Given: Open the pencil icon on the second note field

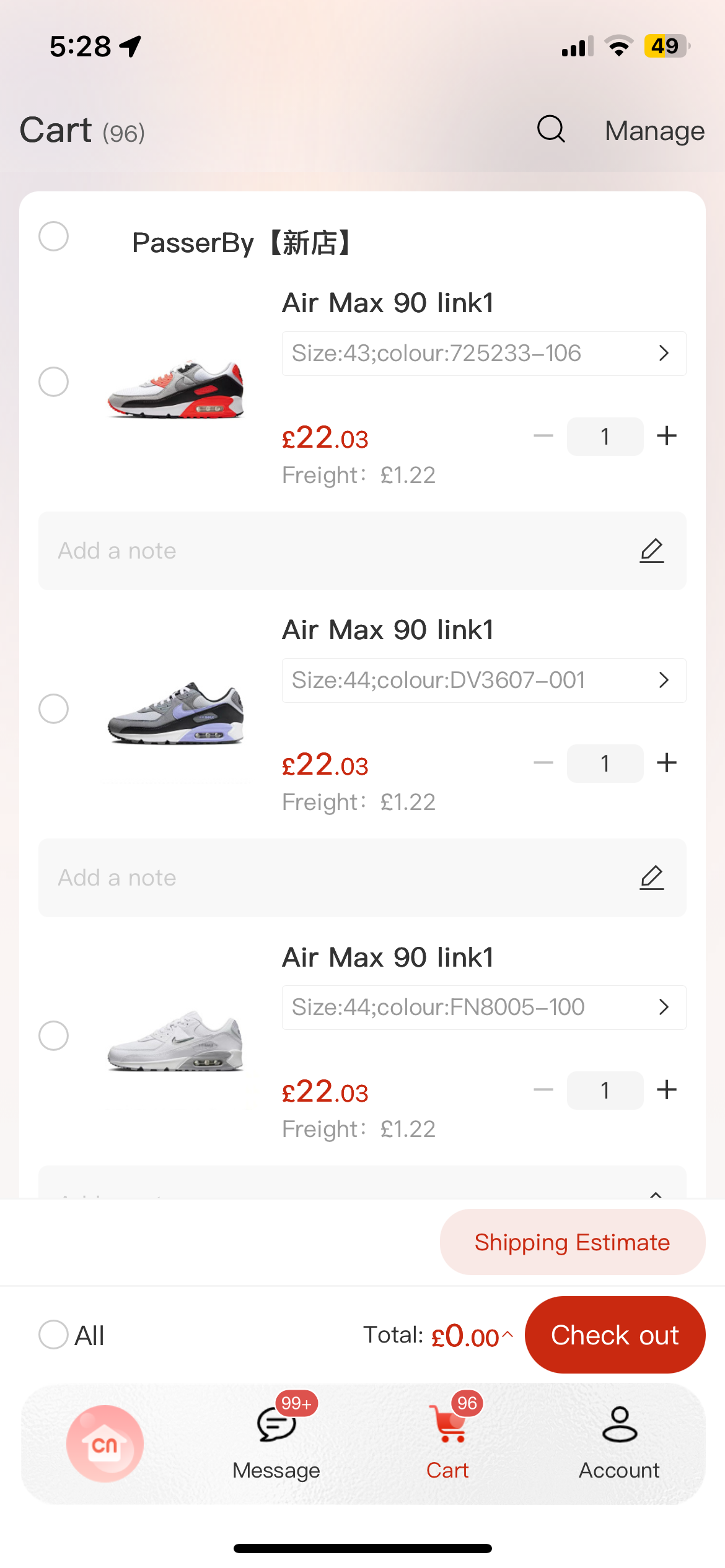Looking at the screenshot, I should 652,878.
